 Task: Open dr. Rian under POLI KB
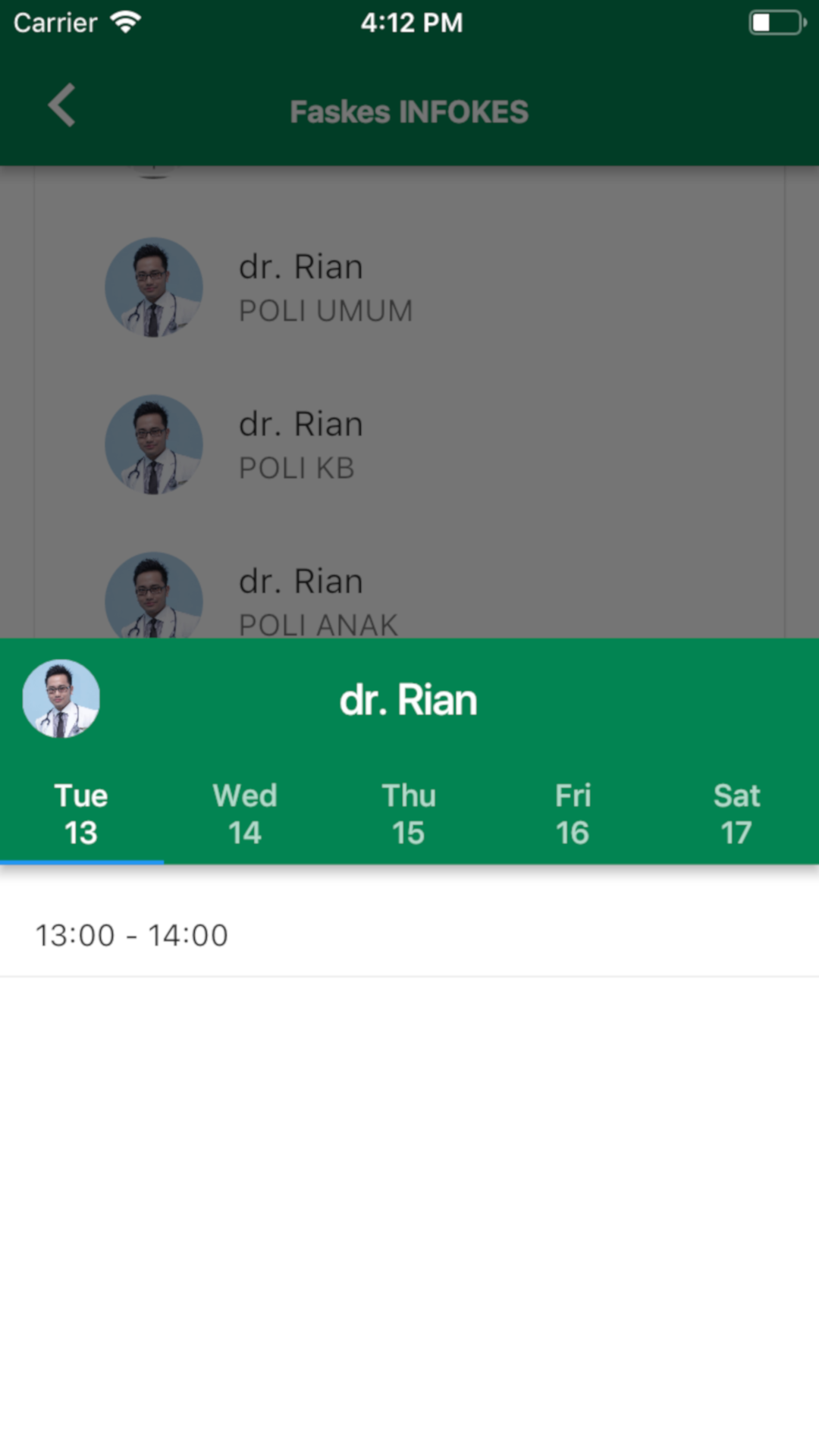pos(409,445)
